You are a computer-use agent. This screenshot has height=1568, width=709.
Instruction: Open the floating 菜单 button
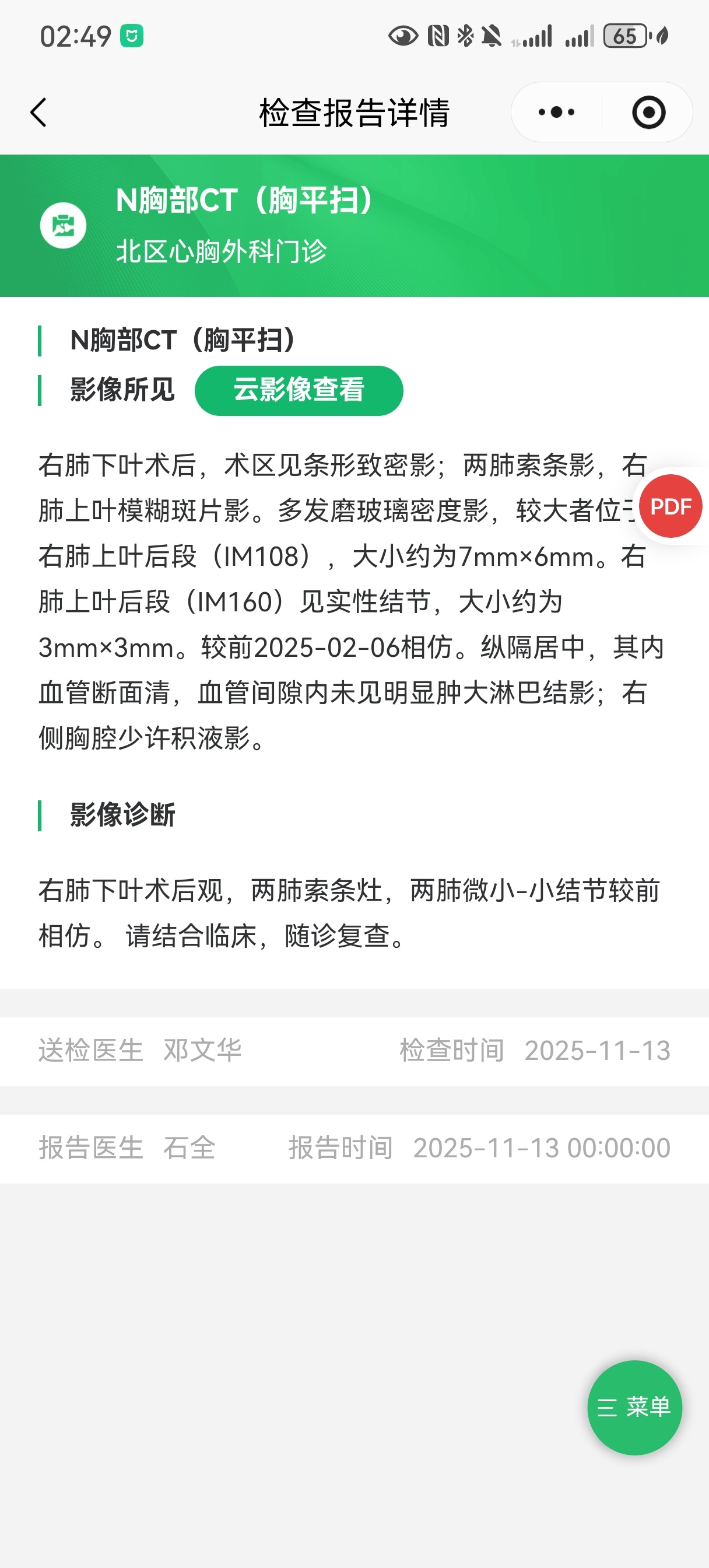tap(634, 1406)
